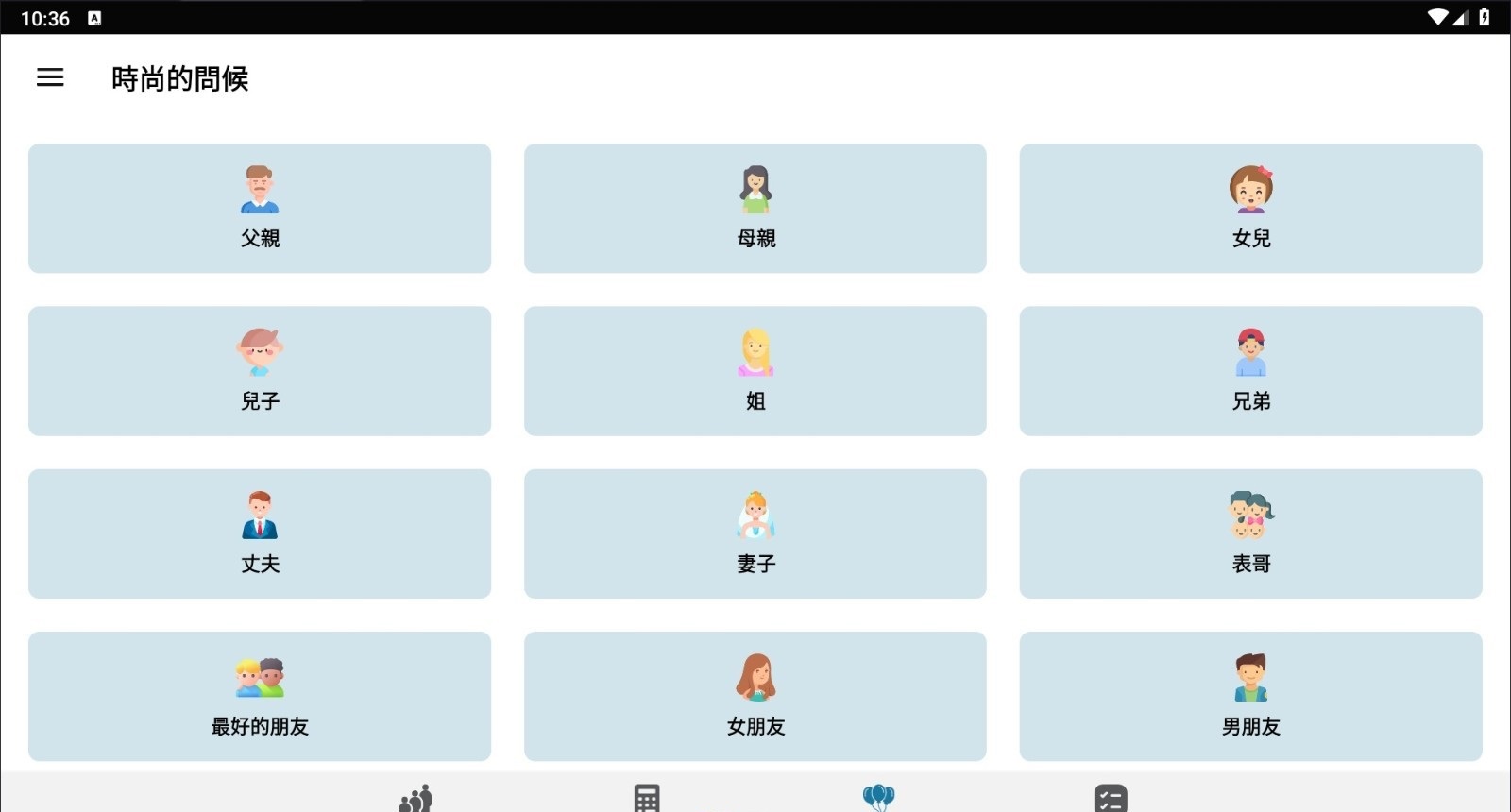Switch to the checklist tab
This screenshot has height=812, width=1511.
click(x=1111, y=798)
